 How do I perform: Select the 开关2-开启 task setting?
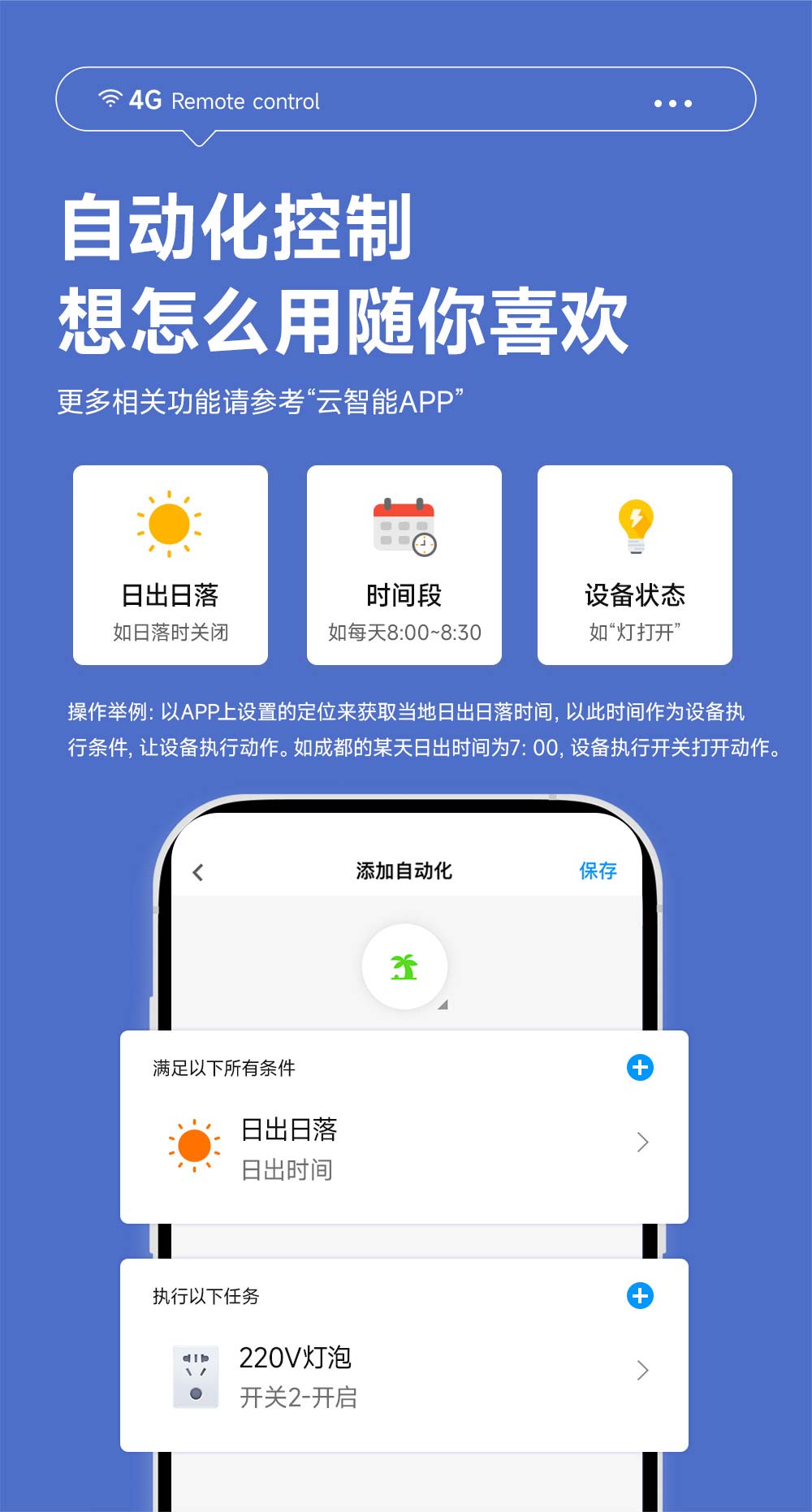[300, 1398]
